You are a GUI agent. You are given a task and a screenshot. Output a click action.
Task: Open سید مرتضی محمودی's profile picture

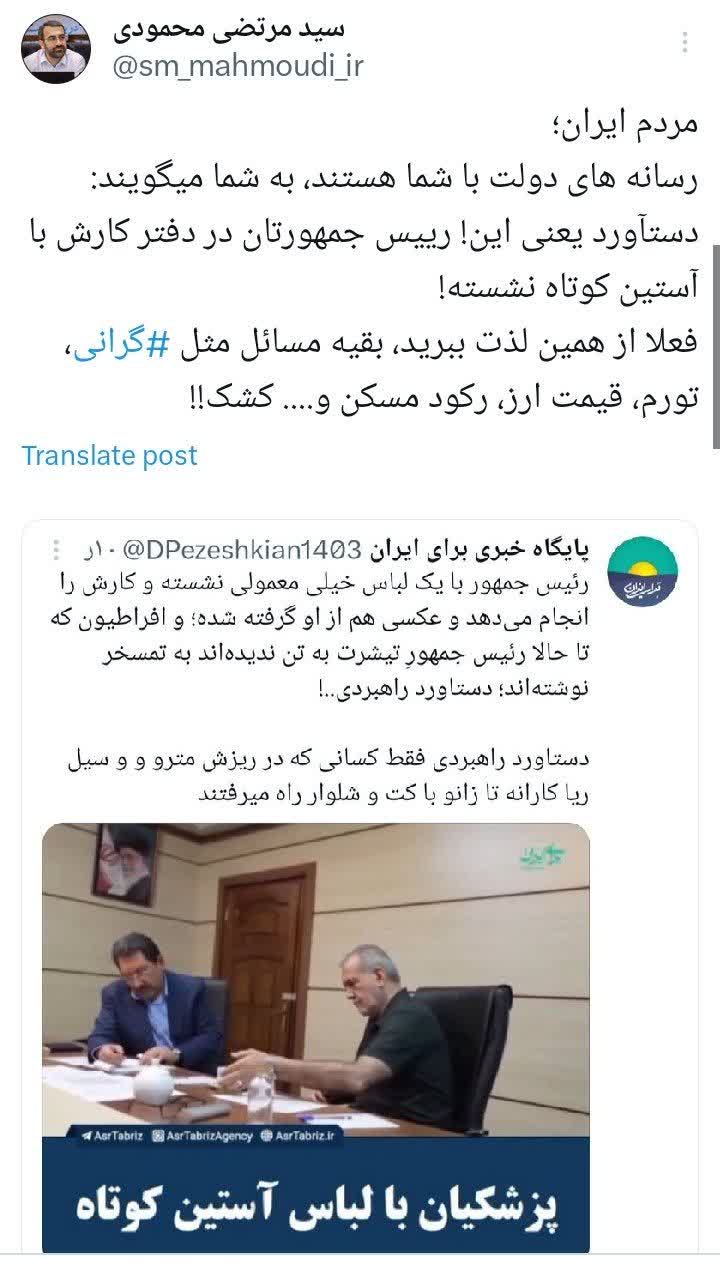click(x=56, y=48)
